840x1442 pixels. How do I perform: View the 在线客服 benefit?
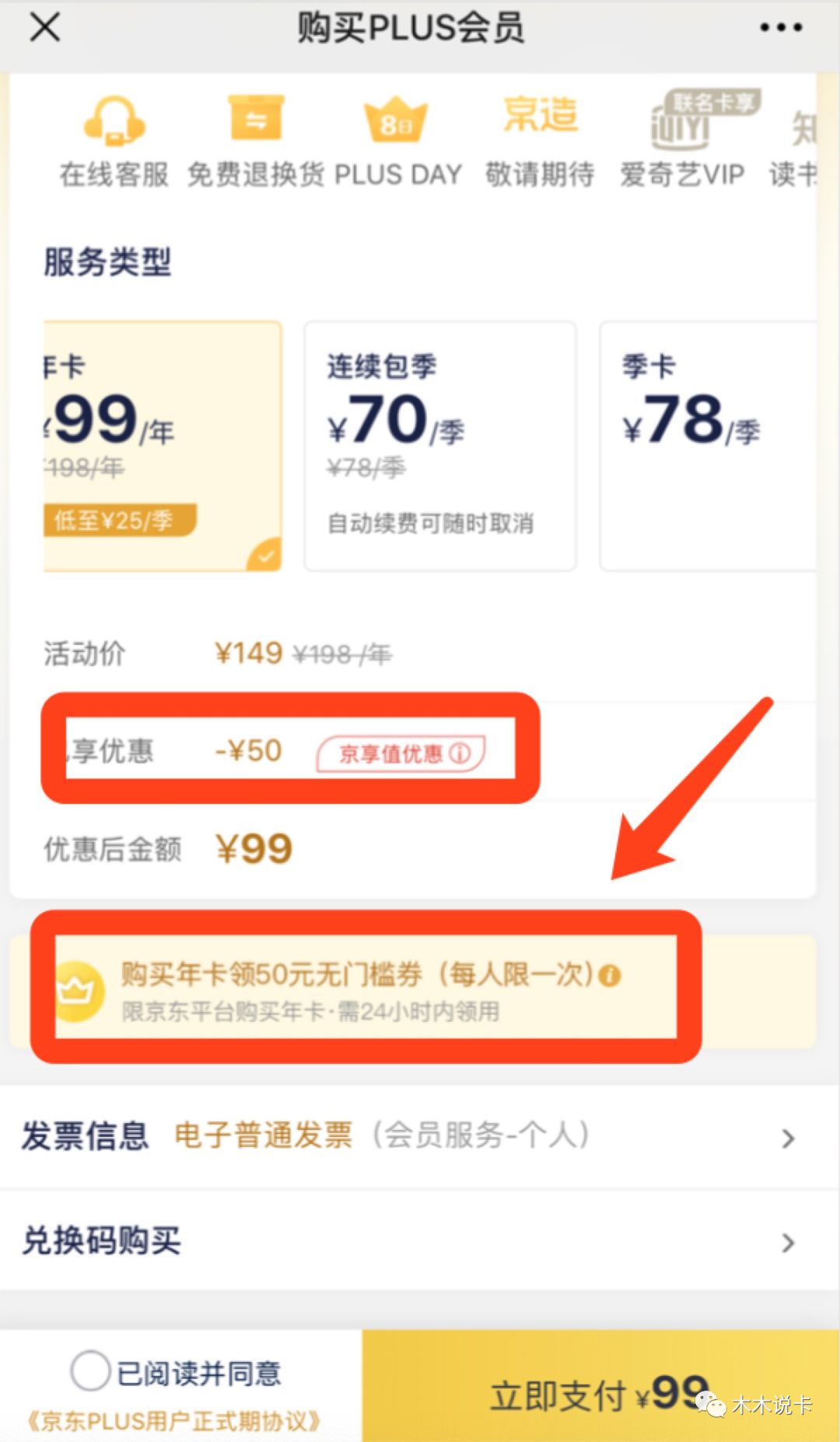tap(114, 141)
